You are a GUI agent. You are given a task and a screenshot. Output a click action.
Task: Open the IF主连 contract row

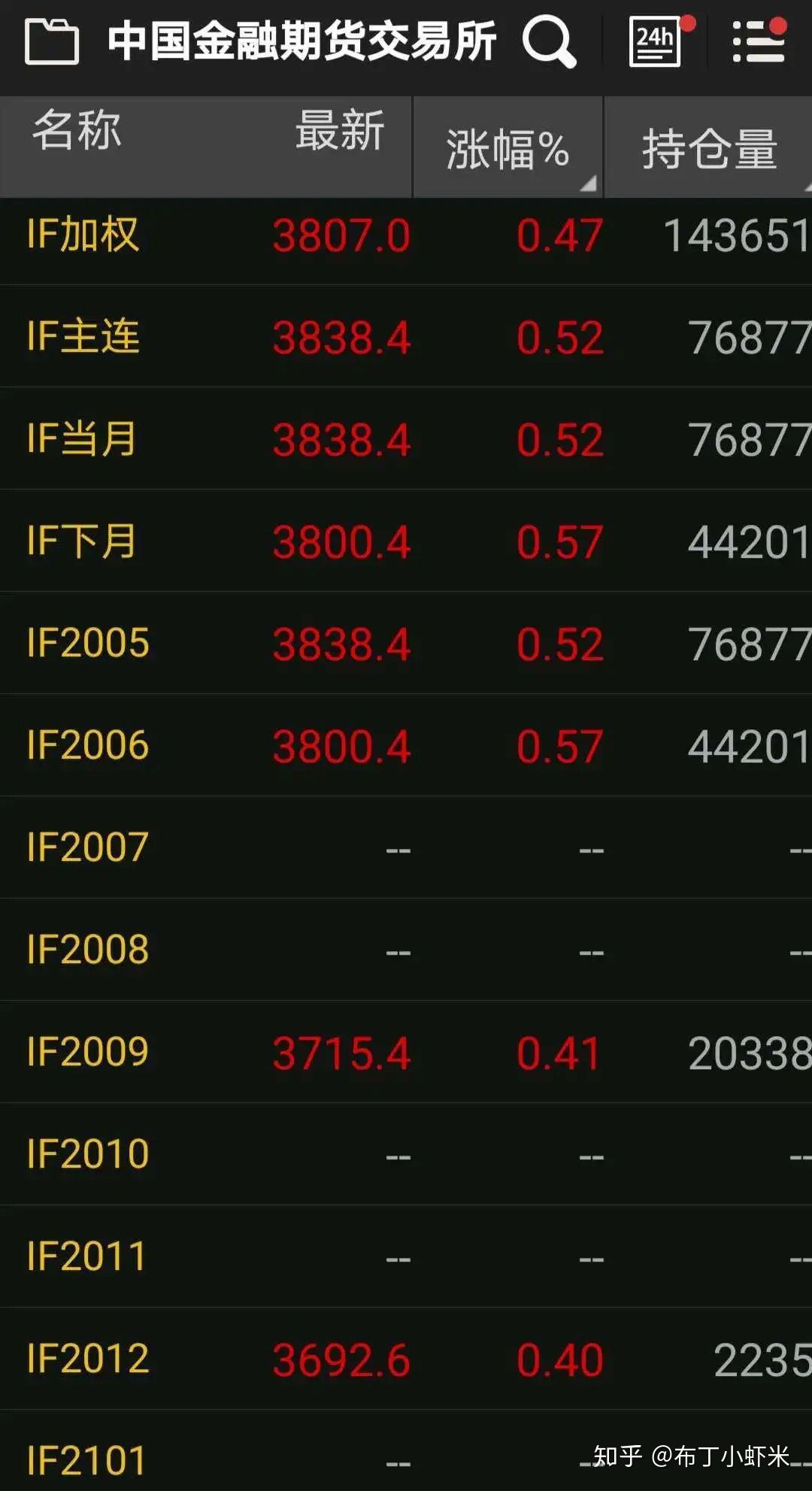[406, 336]
